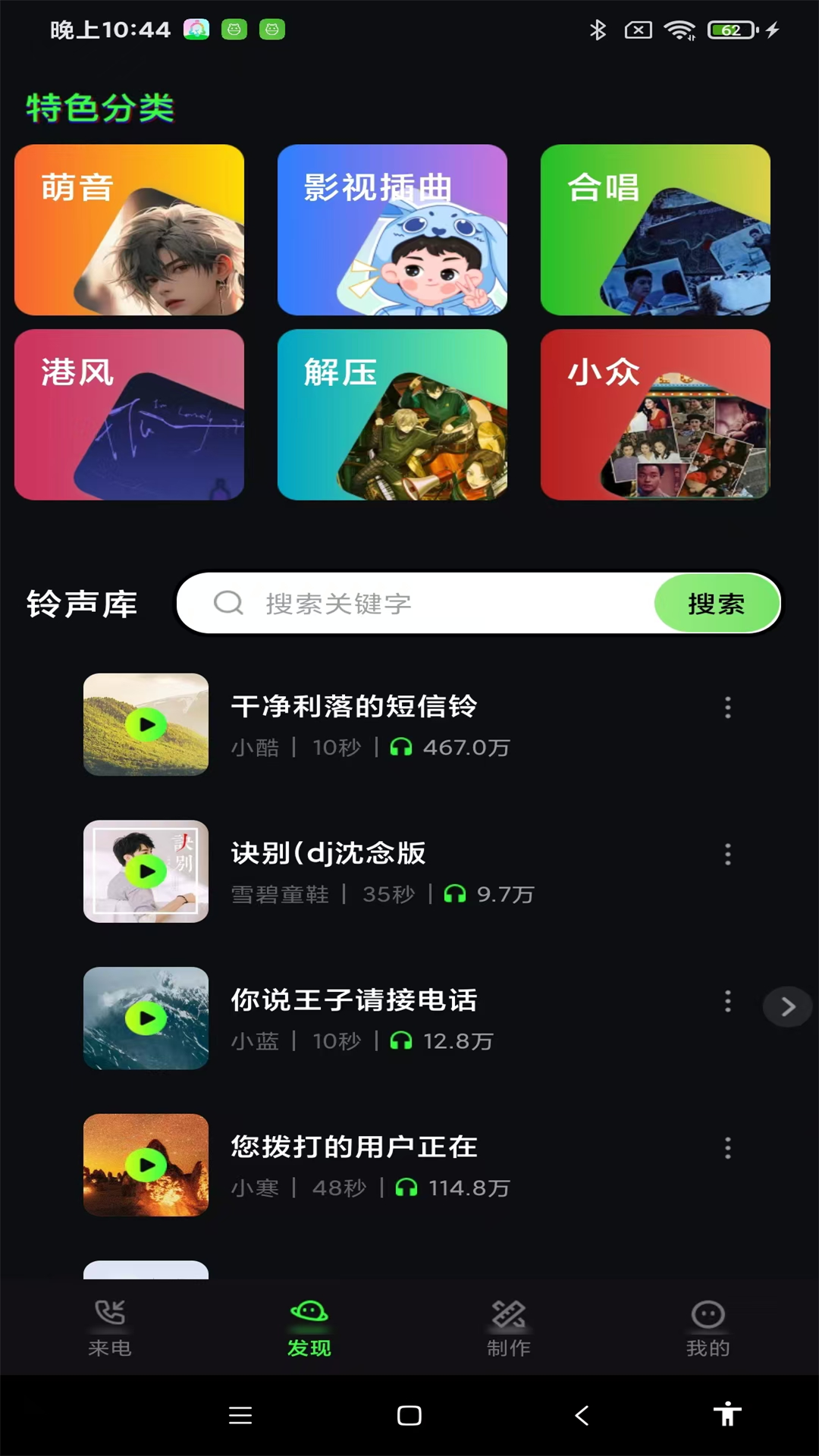Open the 小众 category card
Screen dimensions: 819x1456
tap(655, 414)
